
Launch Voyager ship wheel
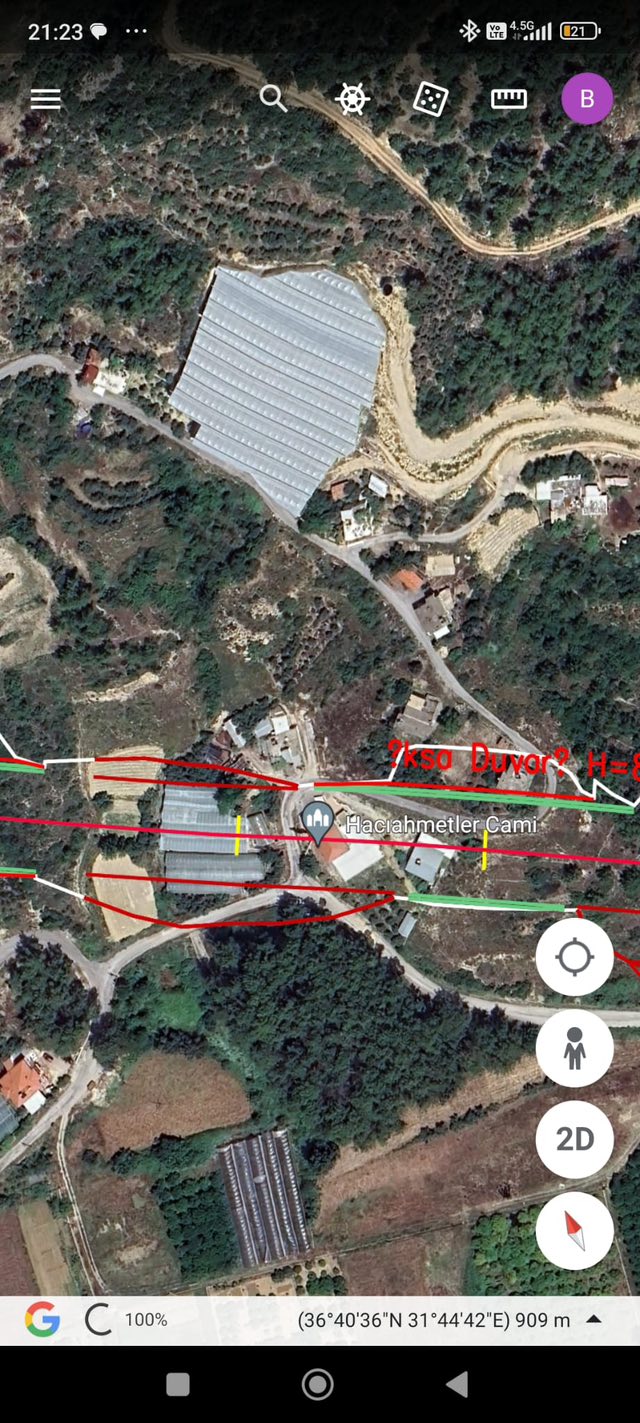(352, 99)
